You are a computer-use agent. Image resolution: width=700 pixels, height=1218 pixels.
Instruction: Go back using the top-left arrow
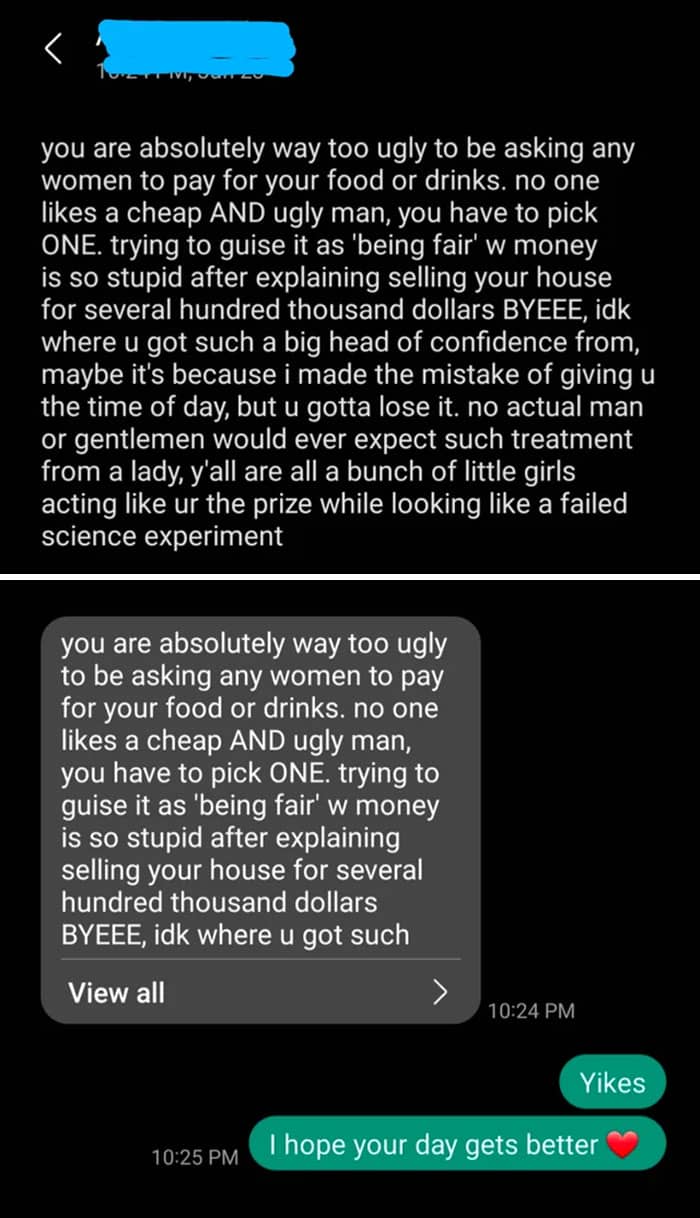pyautogui.click(x=53, y=47)
